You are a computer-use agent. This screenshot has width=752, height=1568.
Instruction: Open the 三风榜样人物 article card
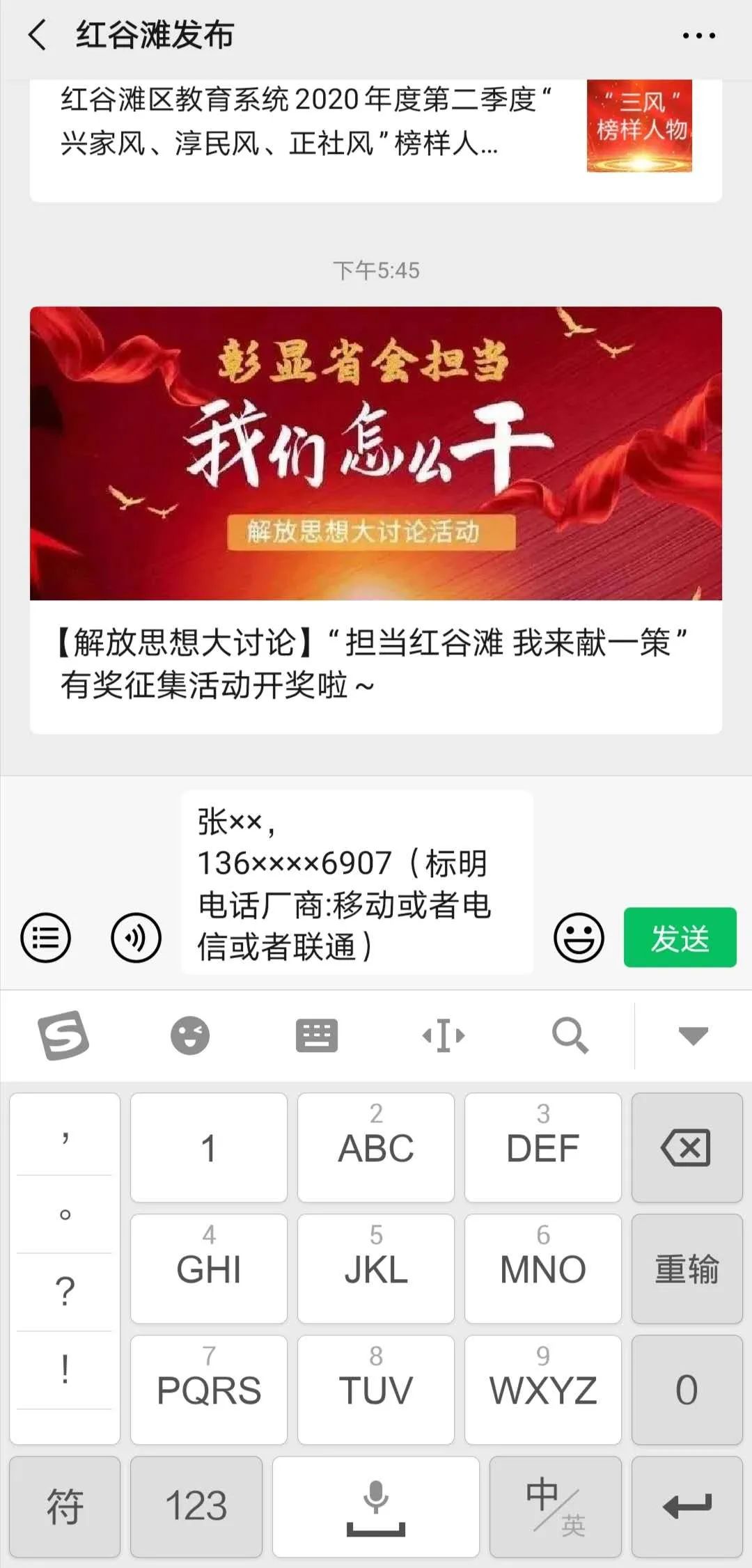pyautogui.click(x=375, y=132)
